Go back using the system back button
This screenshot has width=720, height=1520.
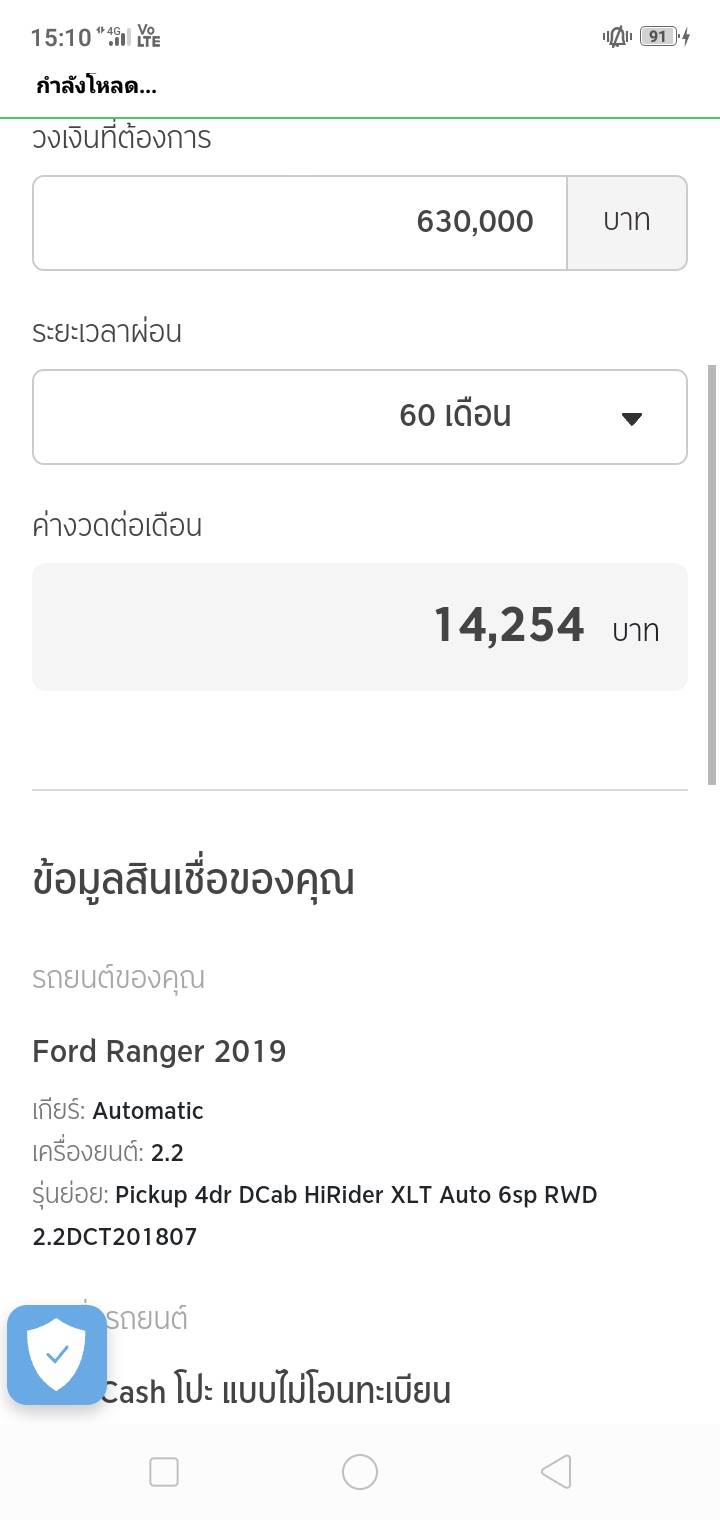click(x=556, y=1471)
